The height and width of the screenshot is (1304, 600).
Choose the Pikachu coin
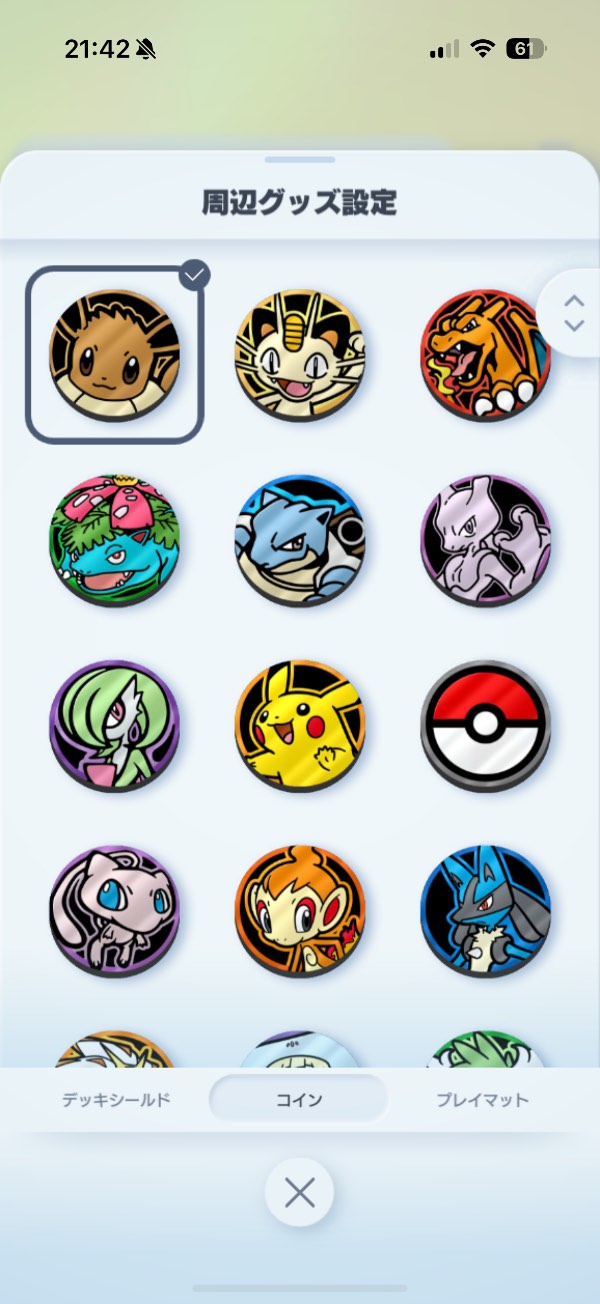300,725
